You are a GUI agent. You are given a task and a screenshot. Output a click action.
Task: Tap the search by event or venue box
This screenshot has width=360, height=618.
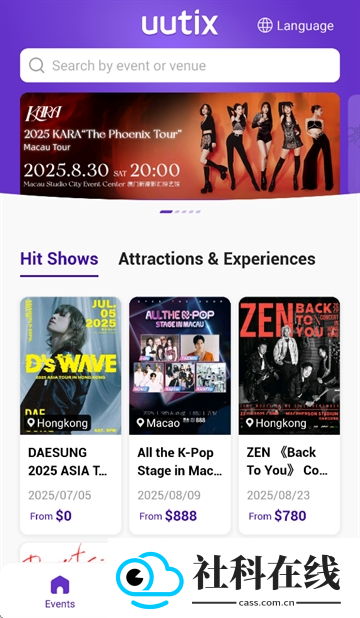(180, 65)
